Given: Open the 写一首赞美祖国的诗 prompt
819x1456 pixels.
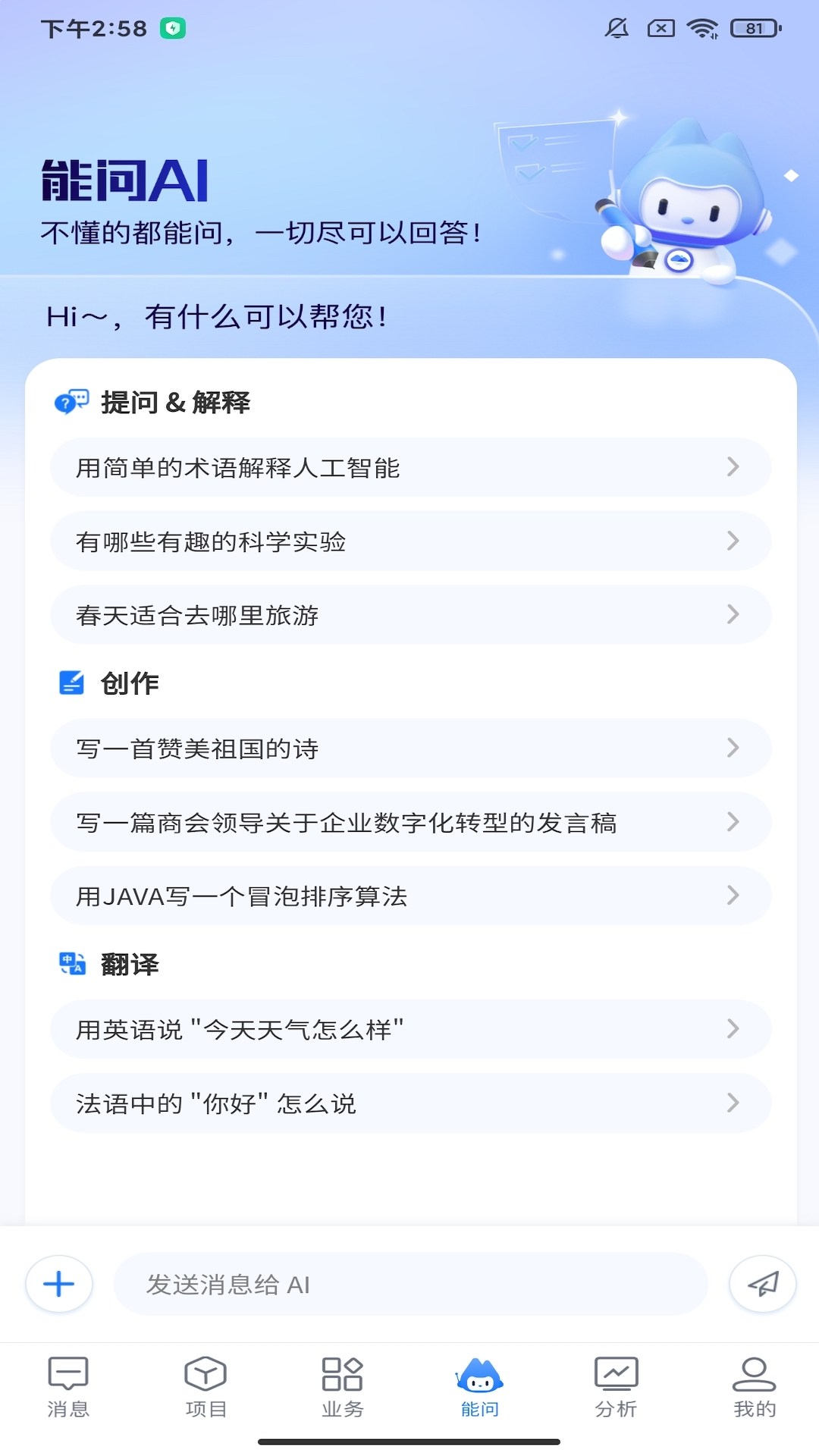Looking at the screenshot, I should point(409,747).
